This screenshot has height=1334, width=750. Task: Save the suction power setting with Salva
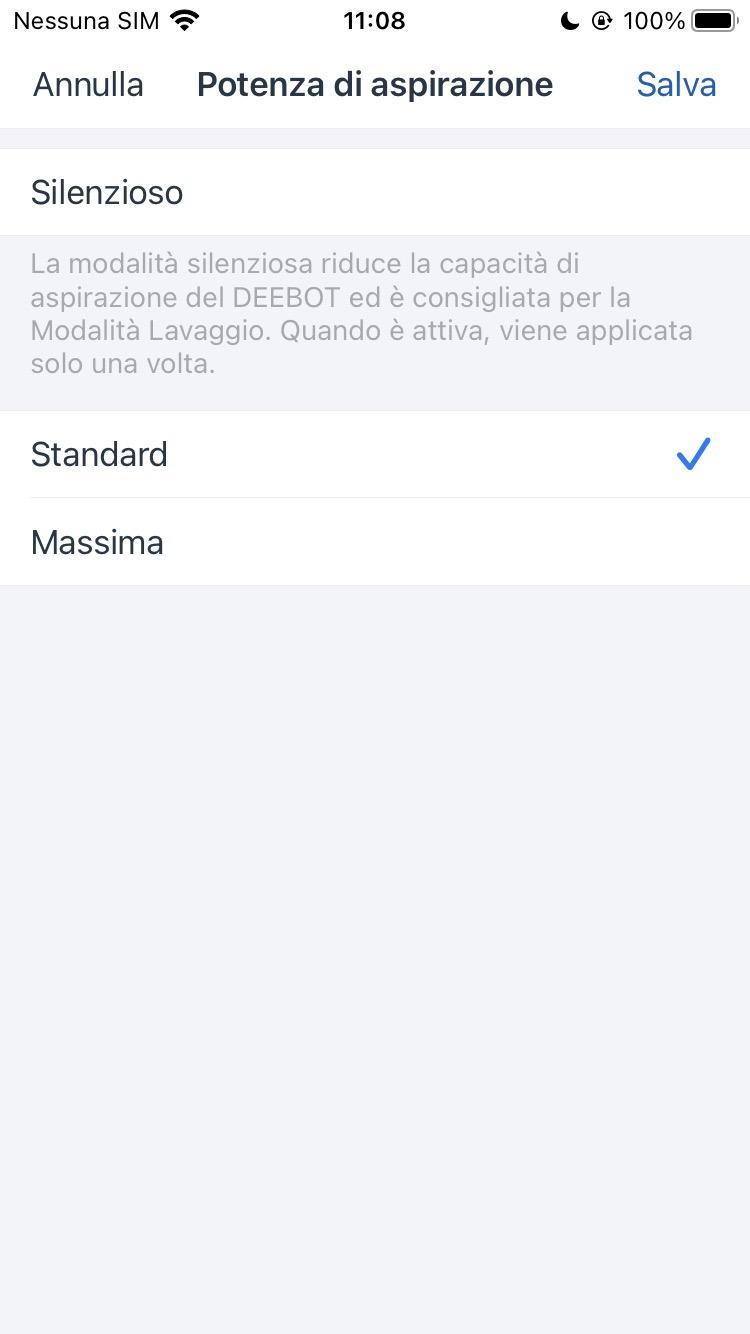[676, 85]
